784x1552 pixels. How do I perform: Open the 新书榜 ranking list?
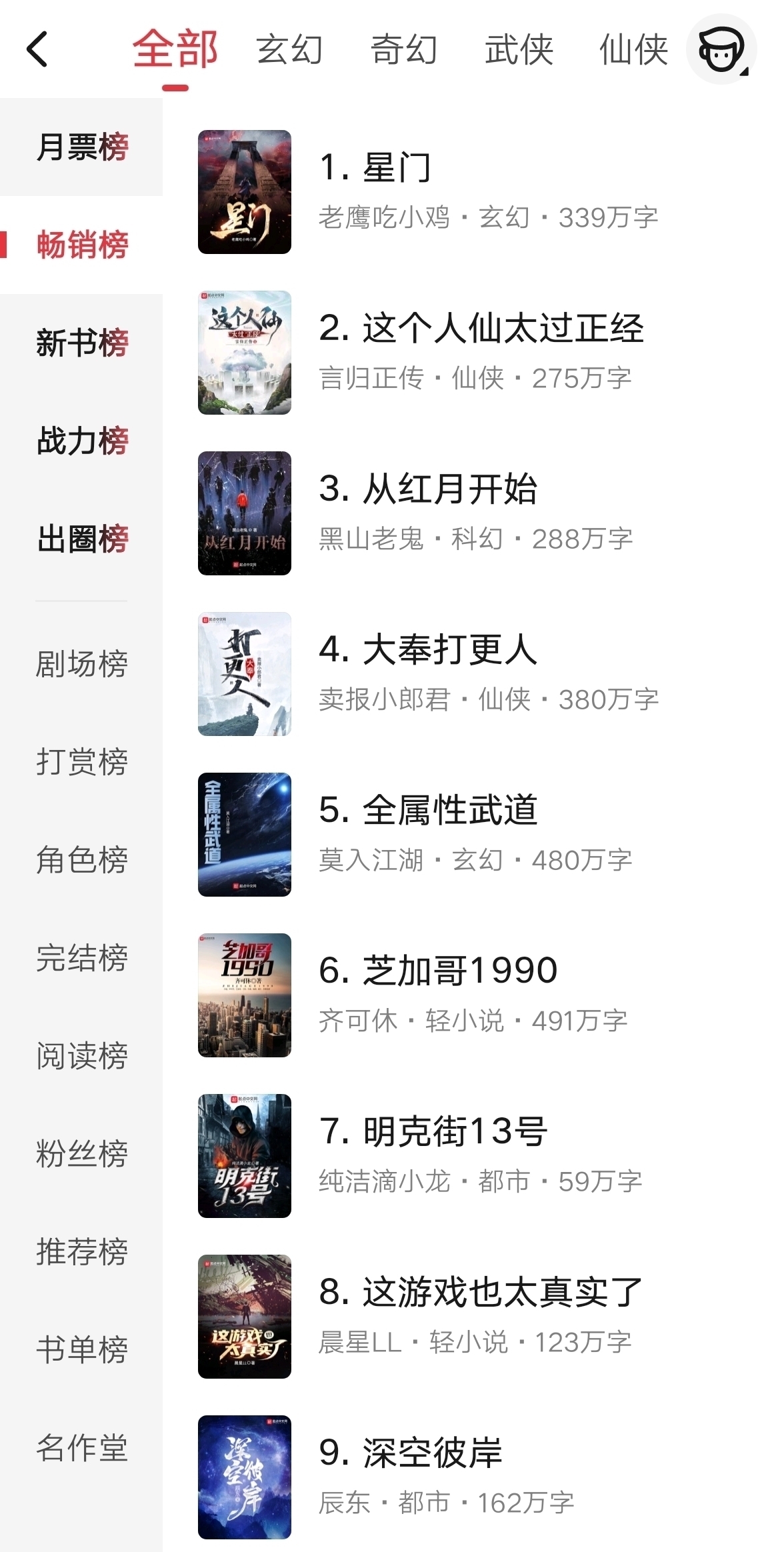(81, 343)
